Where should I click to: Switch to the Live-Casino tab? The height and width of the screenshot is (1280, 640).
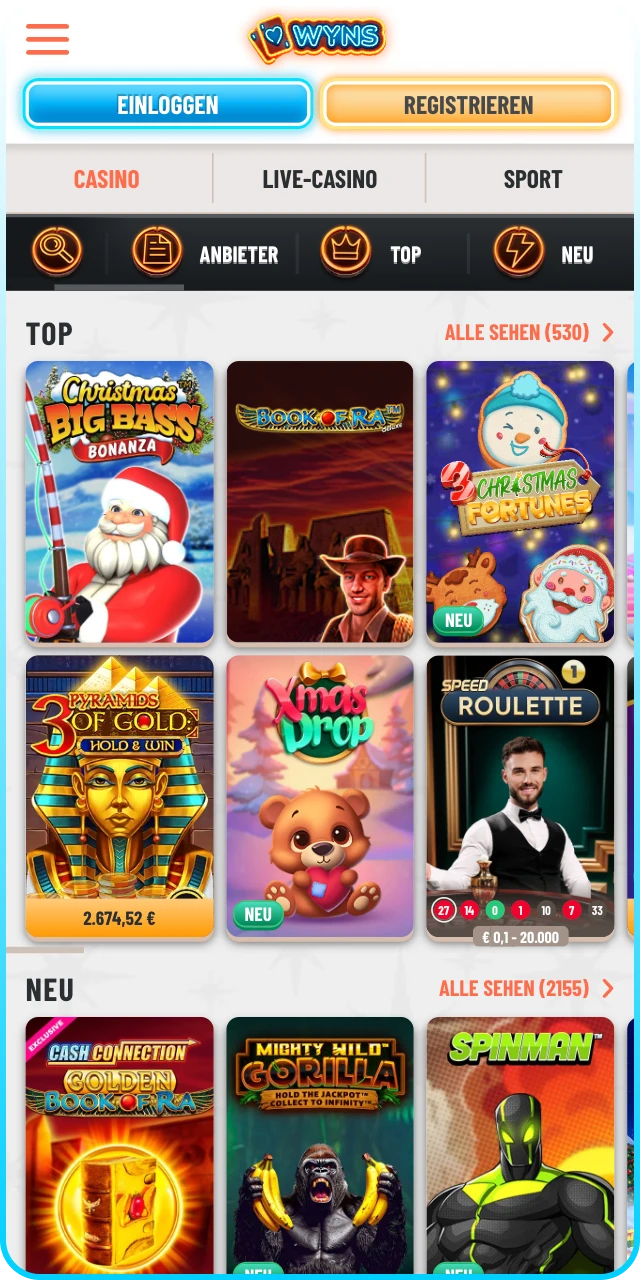click(319, 179)
